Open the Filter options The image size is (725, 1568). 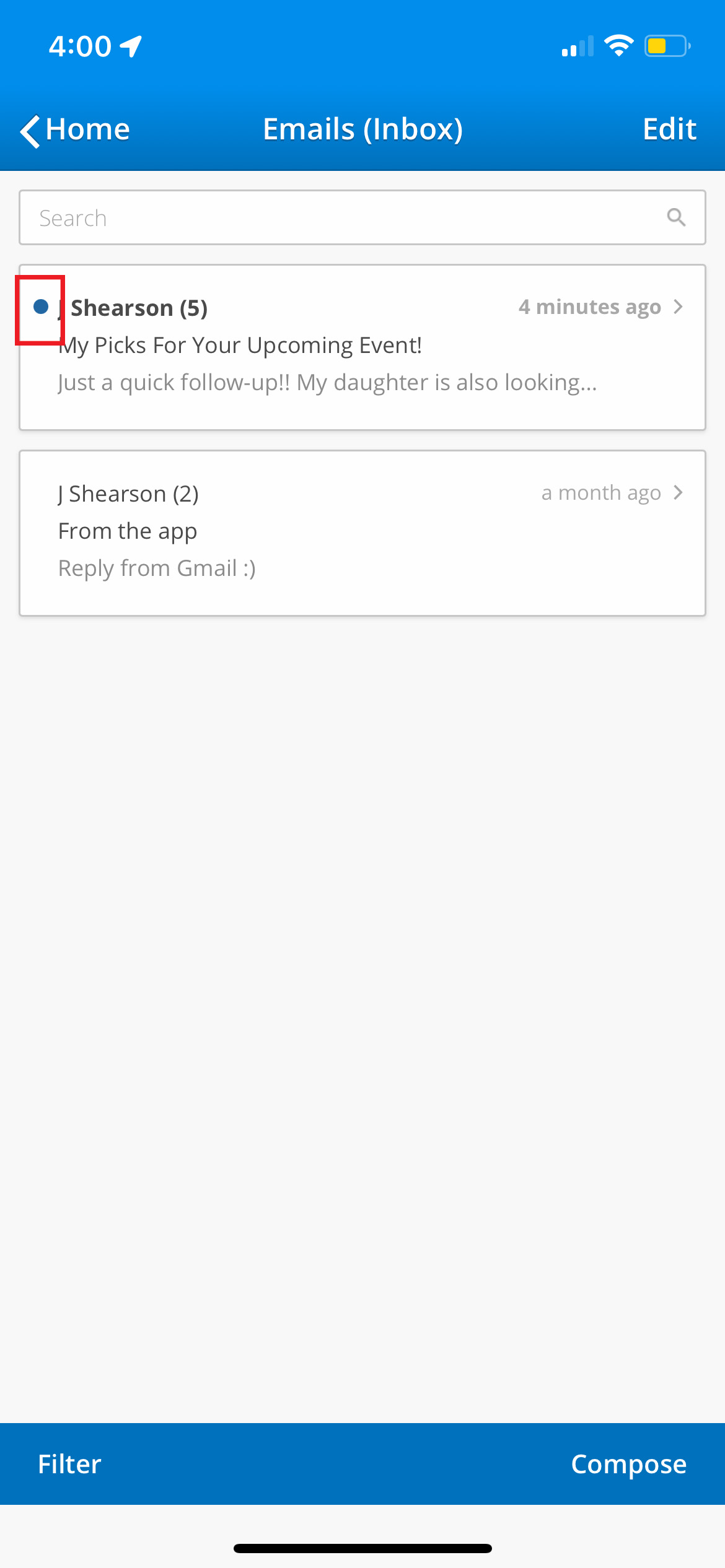(69, 1464)
